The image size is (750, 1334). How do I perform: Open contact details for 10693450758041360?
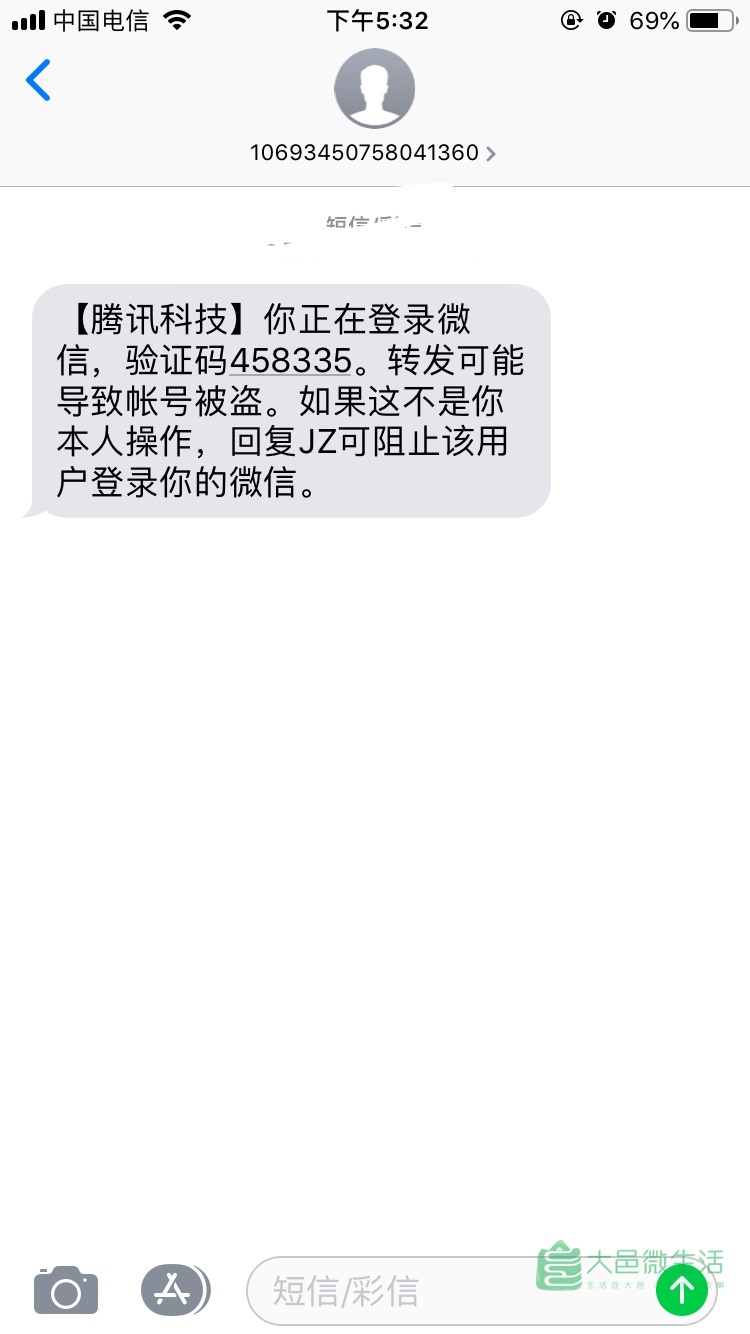pos(373,153)
